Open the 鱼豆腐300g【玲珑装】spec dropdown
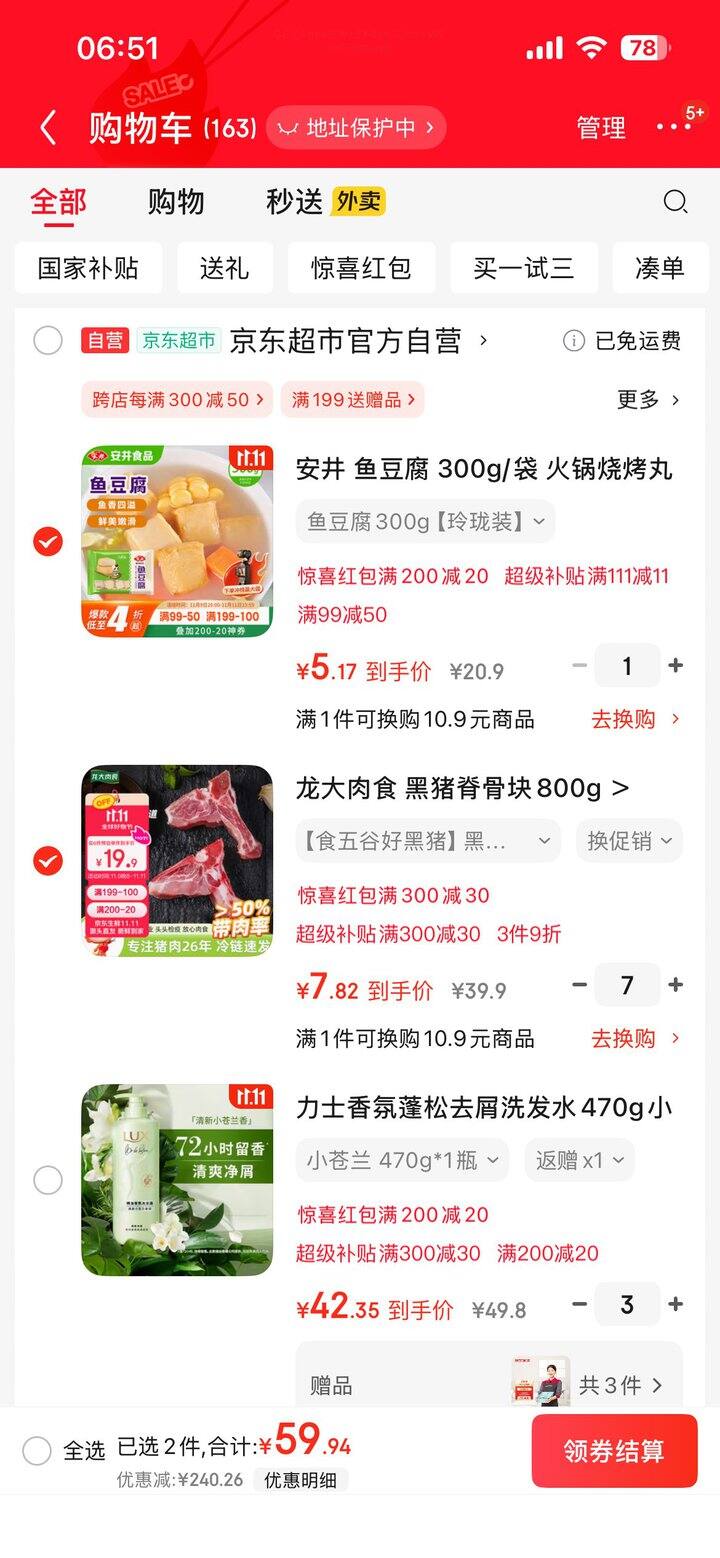 tap(424, 520)
